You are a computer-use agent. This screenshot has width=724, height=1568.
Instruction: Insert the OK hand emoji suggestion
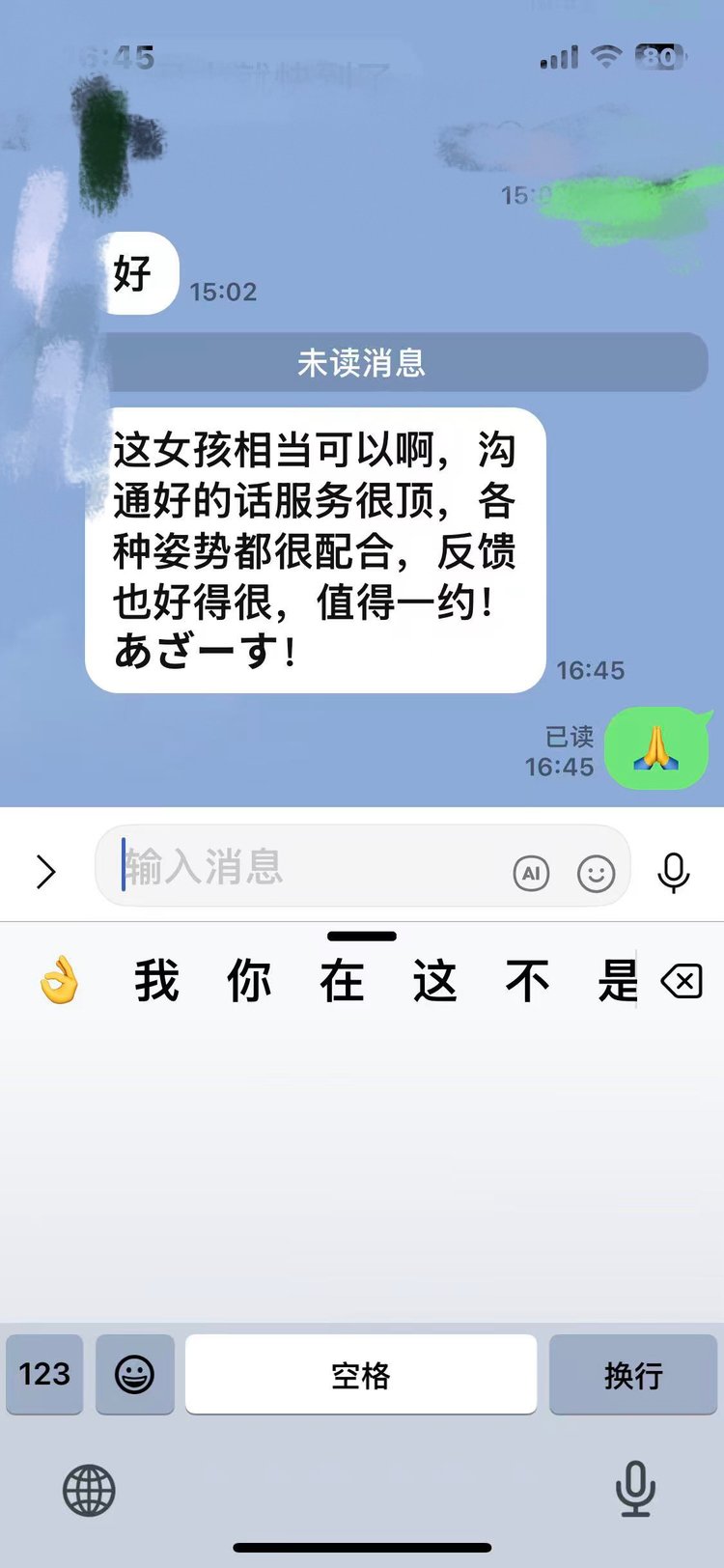coord(60,981)
